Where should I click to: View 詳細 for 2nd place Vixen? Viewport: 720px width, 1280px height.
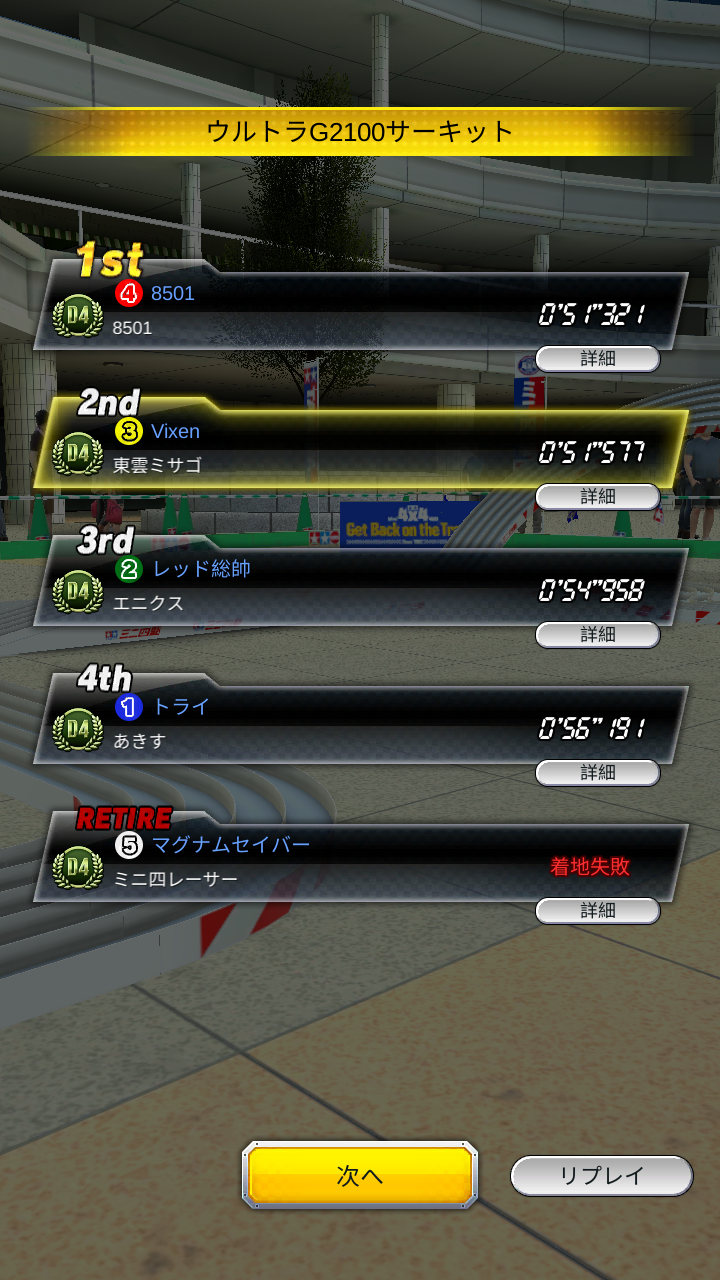pyautogui.click(x=597, y=496)
